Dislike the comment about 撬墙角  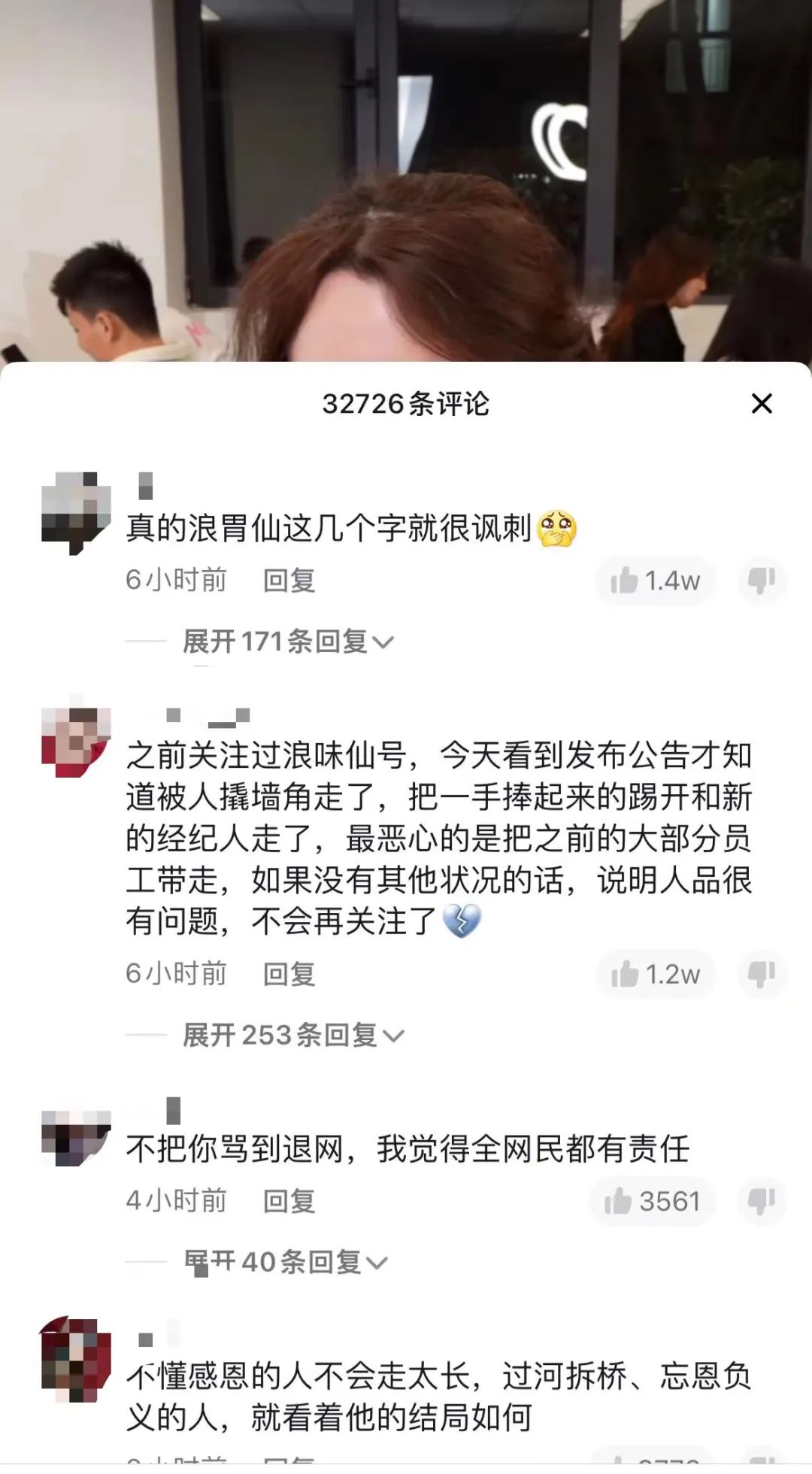(x=762, y=975)
